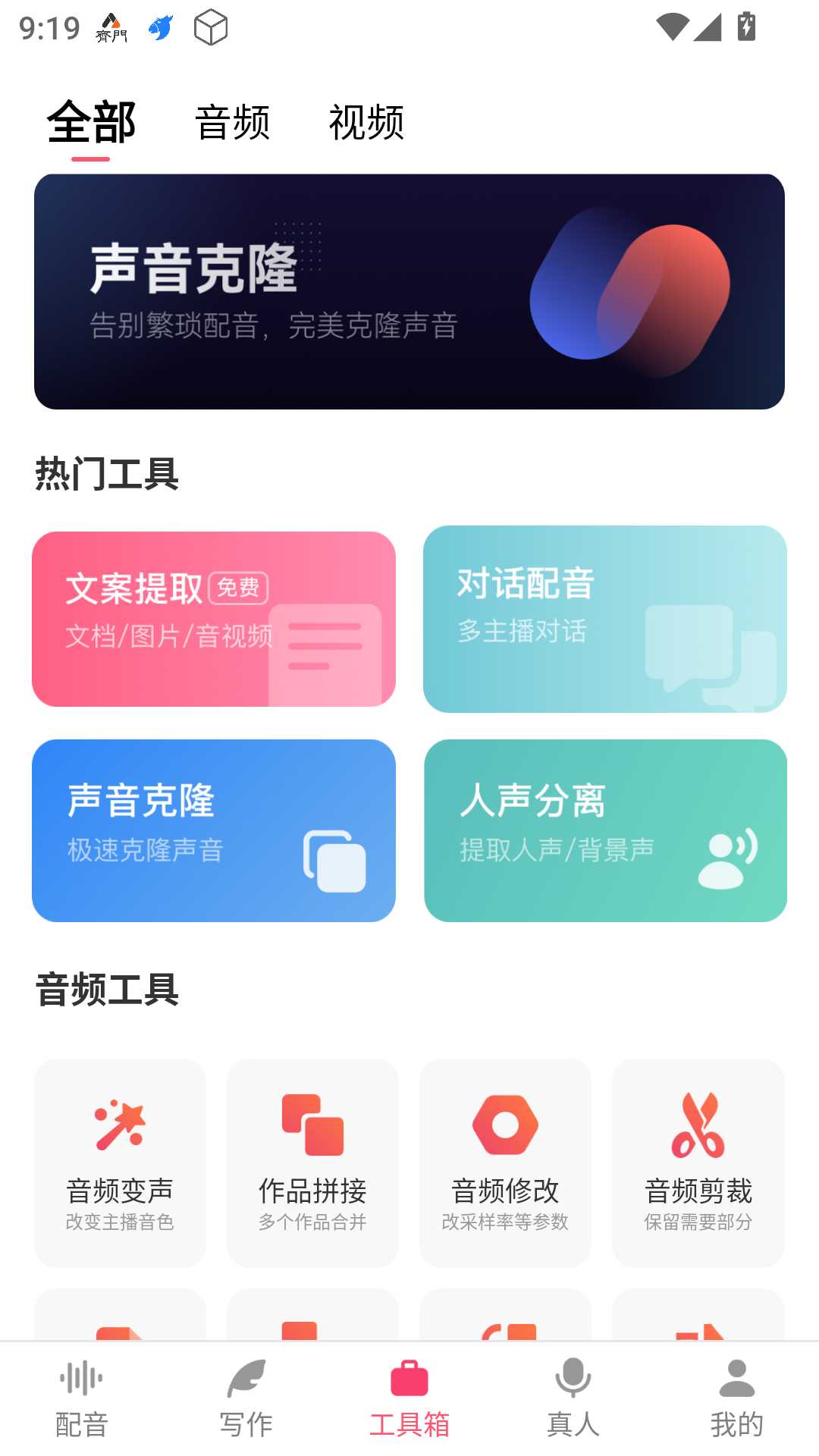Open the 声音克隆 dark banner
Screen dimensions: 819x1456
(409, 292)
